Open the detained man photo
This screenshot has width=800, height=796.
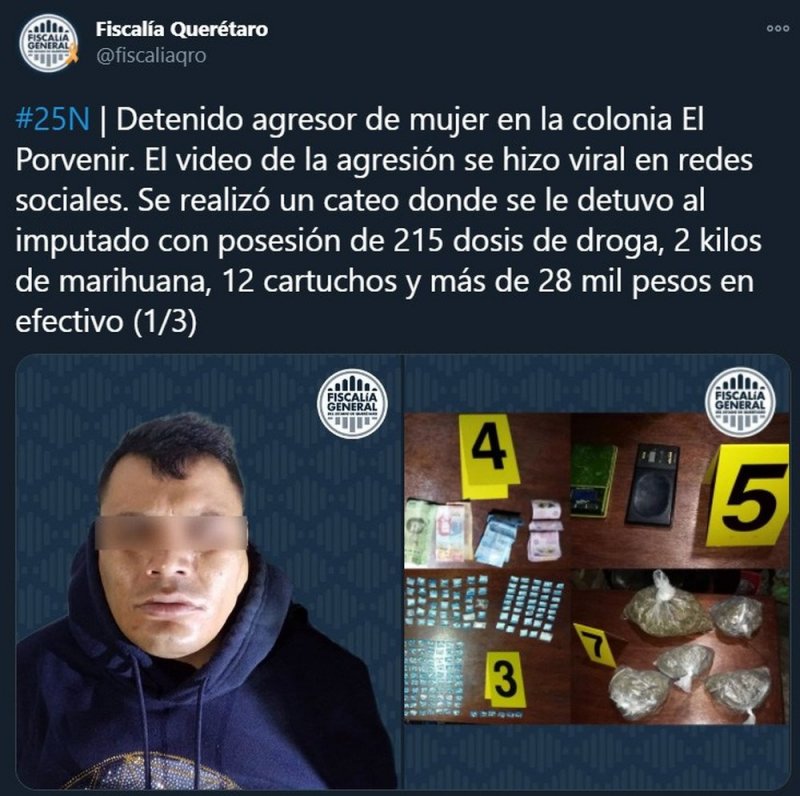coord(207,570)
